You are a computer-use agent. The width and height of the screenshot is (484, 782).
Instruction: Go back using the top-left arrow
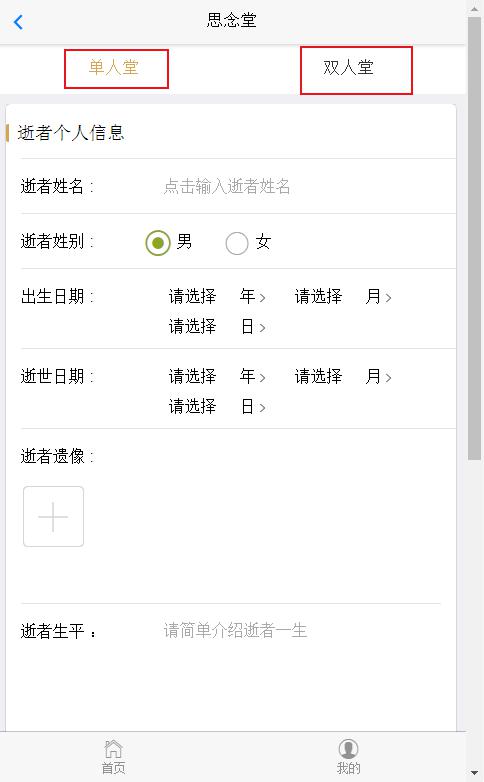click(18, 22)
